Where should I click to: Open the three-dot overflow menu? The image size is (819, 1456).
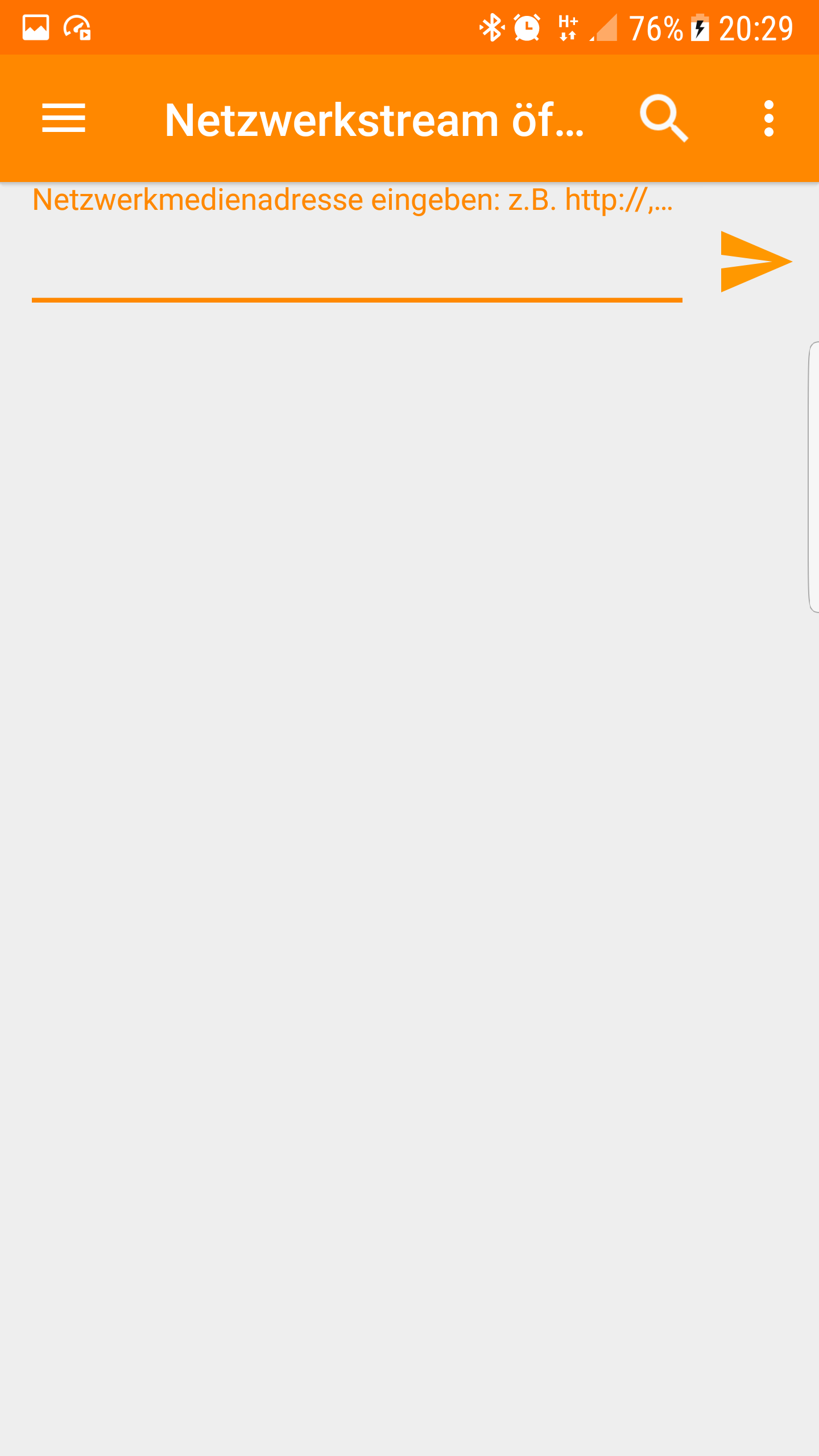point(768,118)
